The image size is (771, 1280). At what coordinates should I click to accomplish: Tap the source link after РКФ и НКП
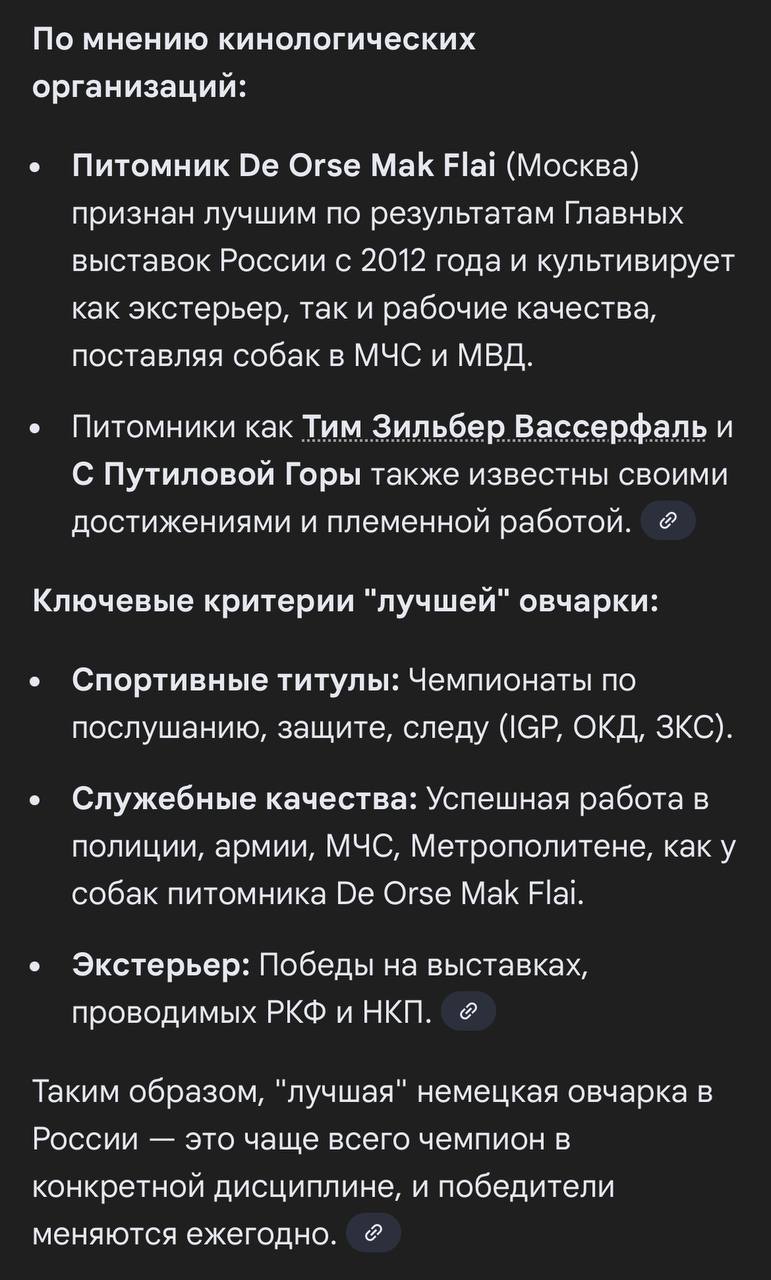pos(468,1013)
